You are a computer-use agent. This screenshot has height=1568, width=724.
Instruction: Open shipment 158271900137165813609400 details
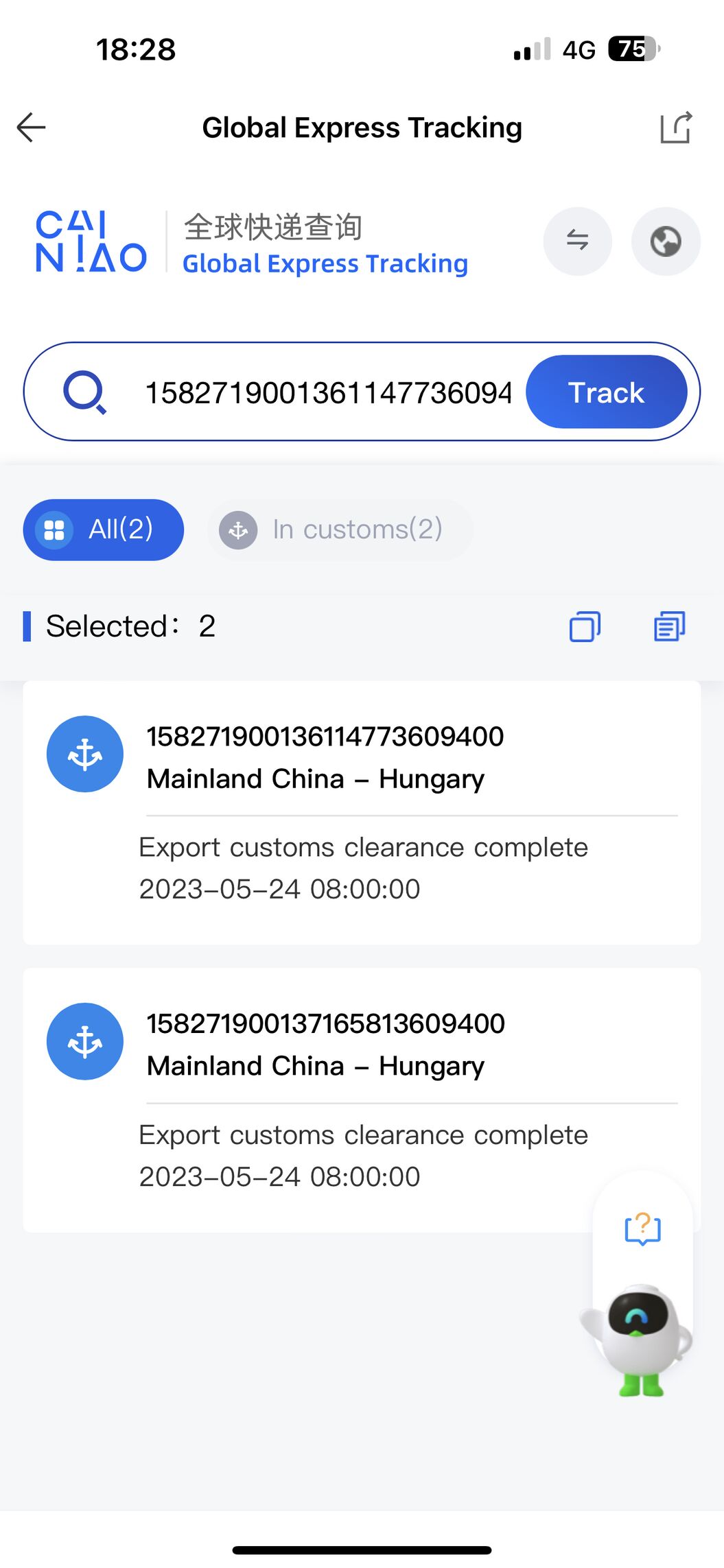click(362, 1099)
